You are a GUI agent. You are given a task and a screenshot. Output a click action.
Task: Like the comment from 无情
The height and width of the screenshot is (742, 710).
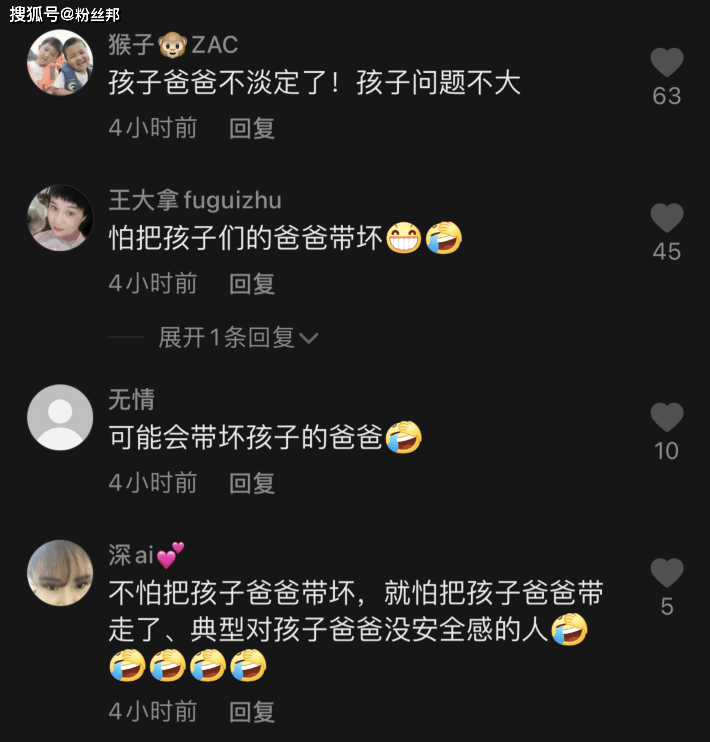[x=666, y=417]
